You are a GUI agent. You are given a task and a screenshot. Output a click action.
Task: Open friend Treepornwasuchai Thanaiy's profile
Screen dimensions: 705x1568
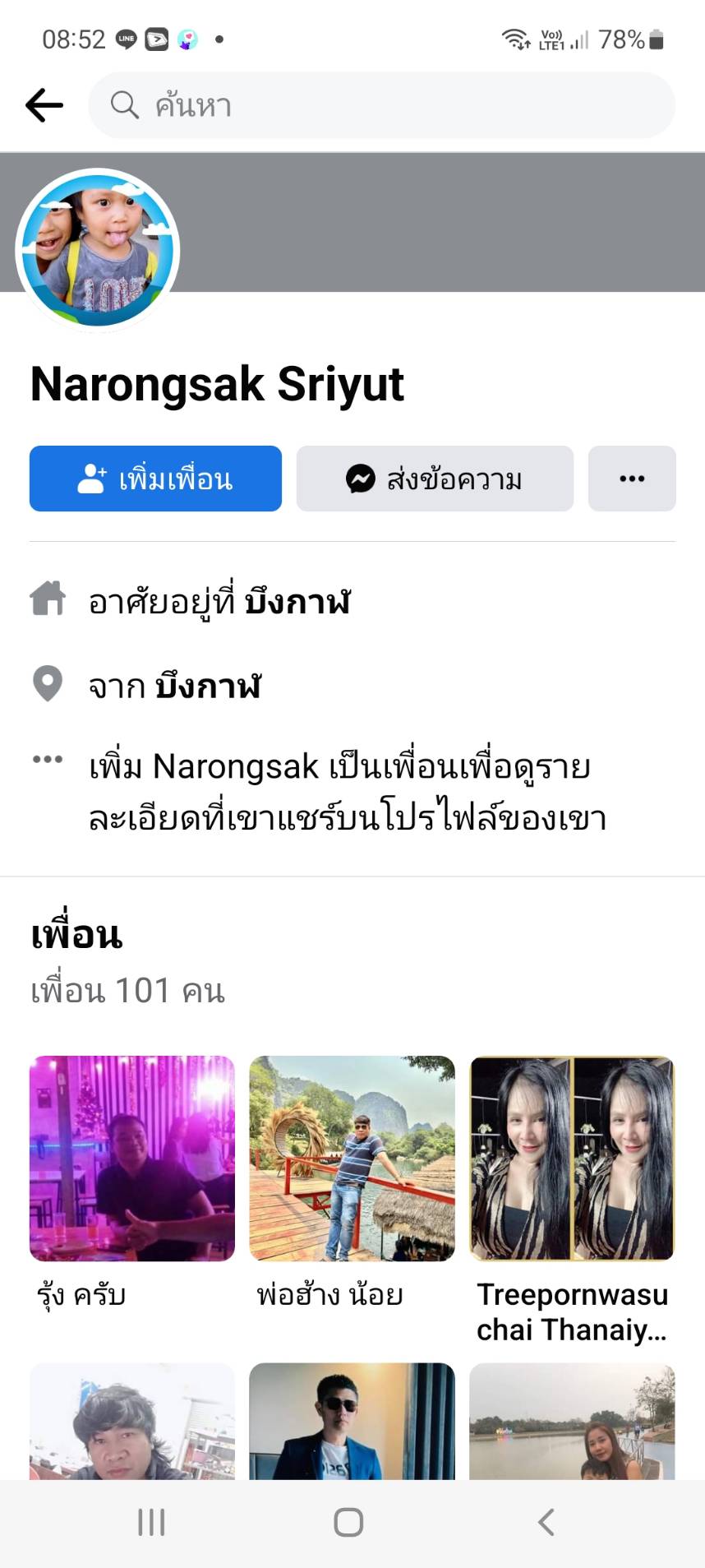(x=572, y=1159)
